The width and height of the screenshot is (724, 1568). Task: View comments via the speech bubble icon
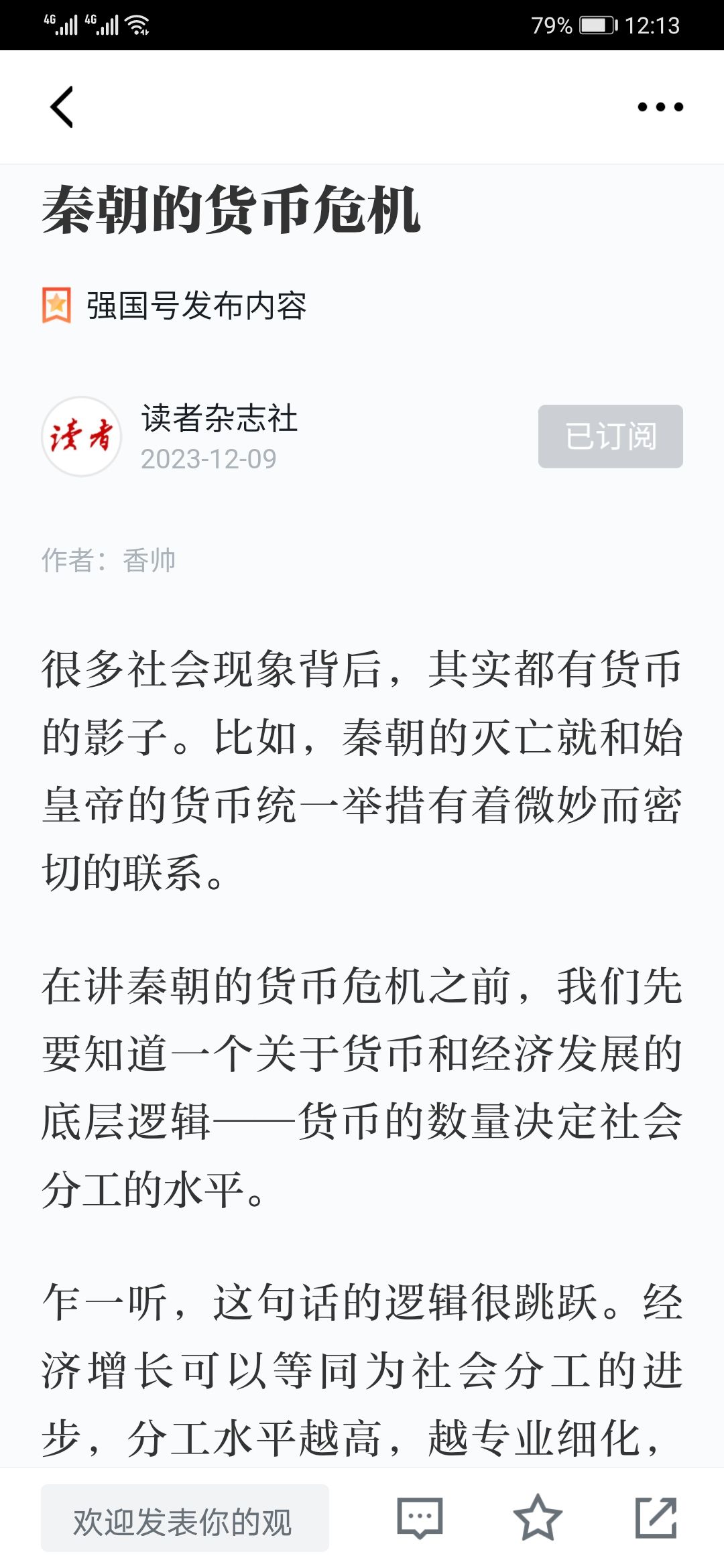click(x=420, y=1517)
